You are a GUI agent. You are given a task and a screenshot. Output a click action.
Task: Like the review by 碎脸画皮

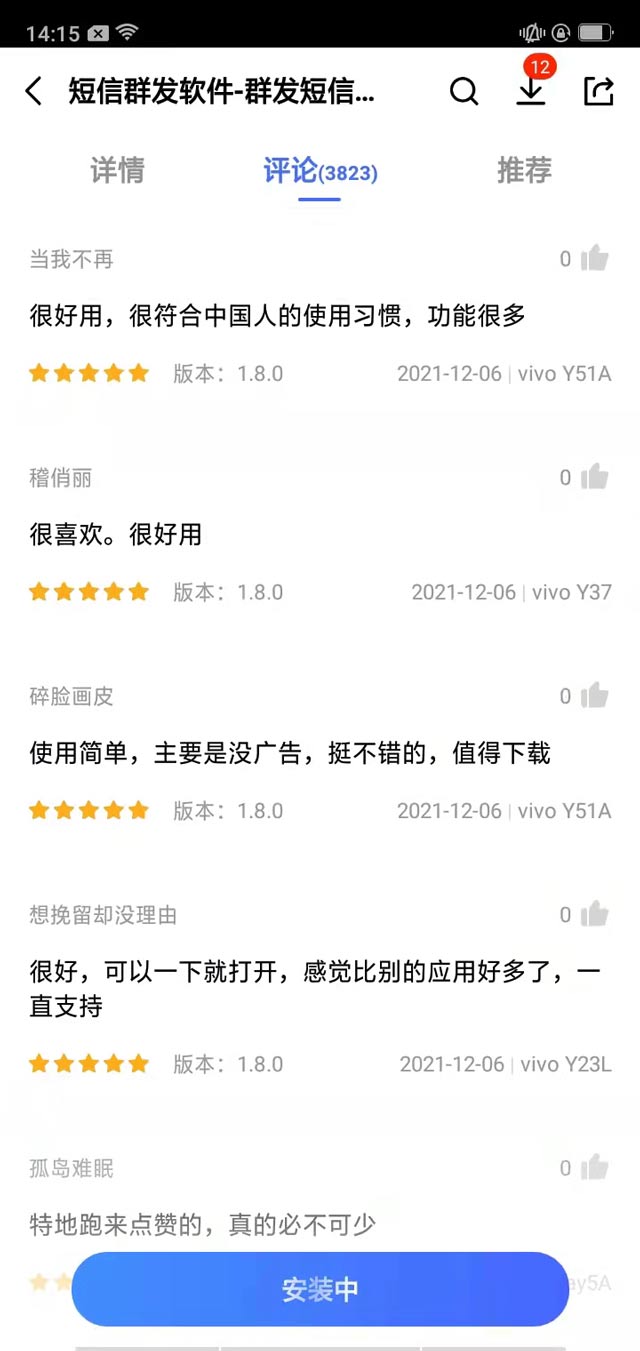594,695
